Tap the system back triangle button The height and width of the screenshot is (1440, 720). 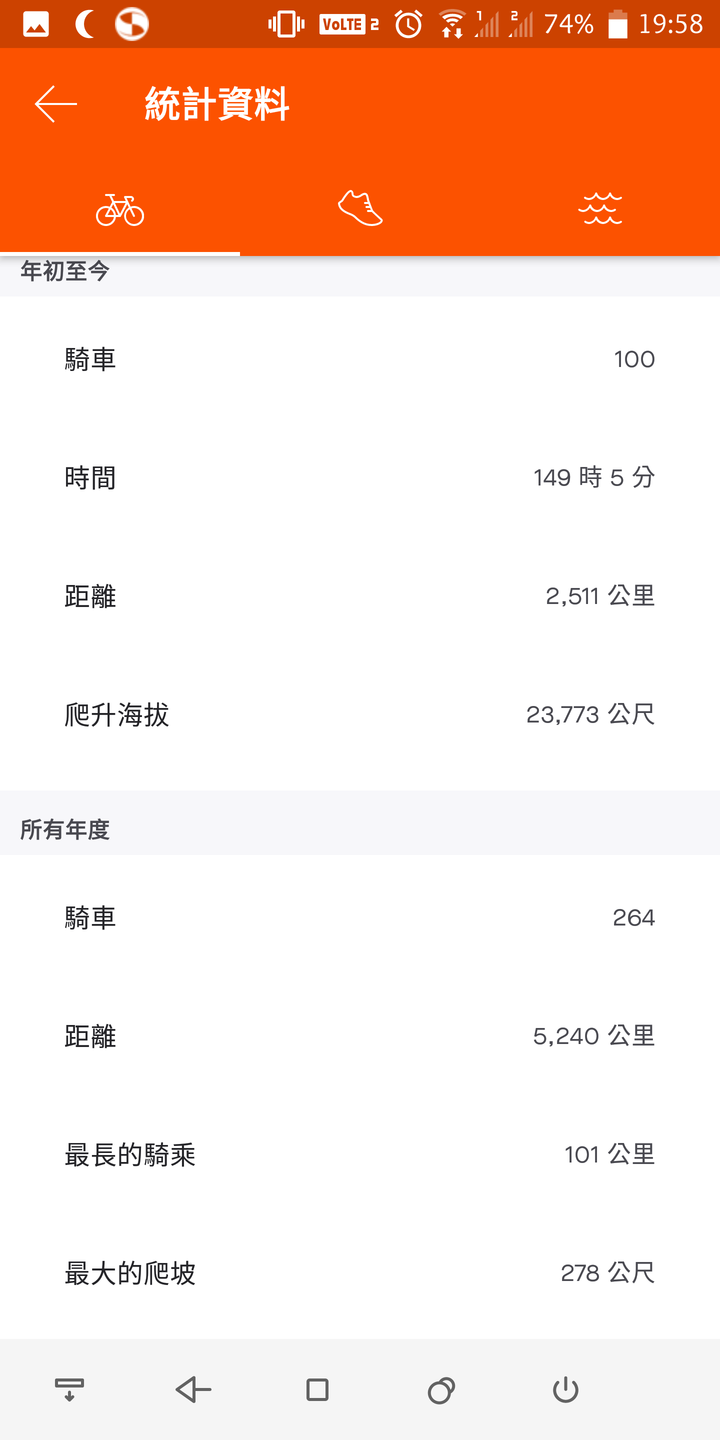tap(193, 1389)
